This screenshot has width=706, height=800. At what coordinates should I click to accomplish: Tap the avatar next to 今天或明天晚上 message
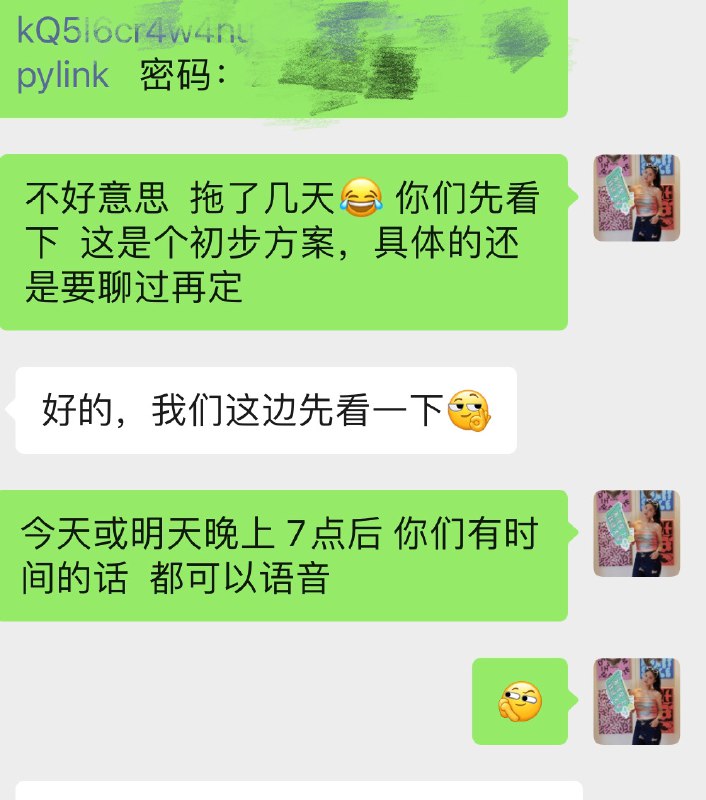coord(637,533)
